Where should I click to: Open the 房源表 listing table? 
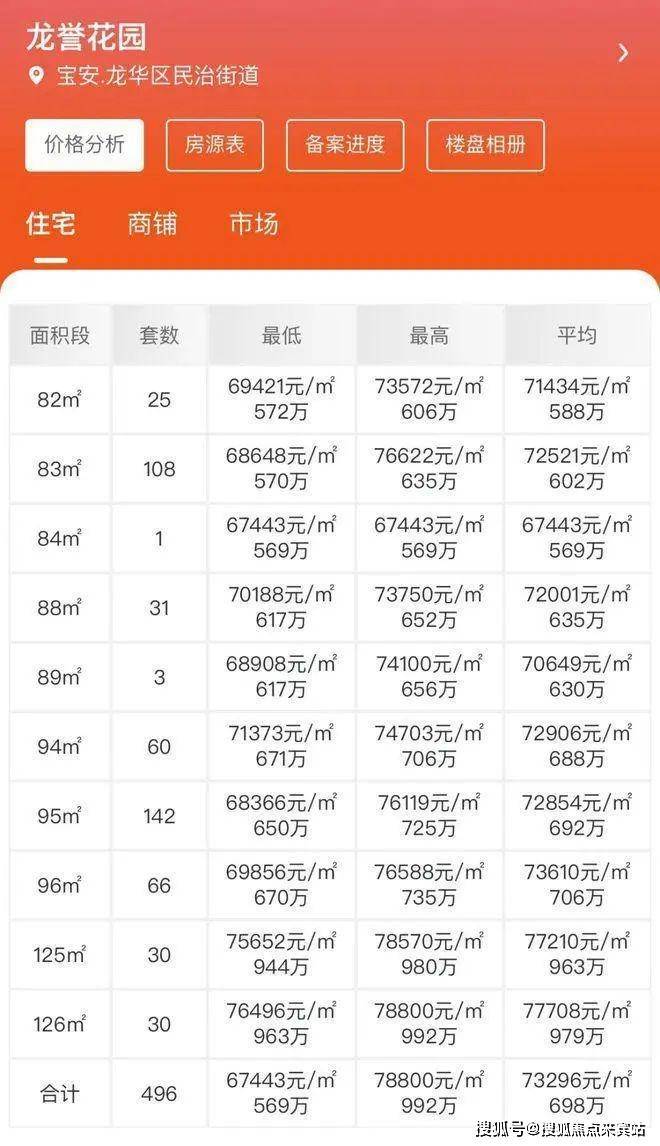pyautogui.click(x=214, y=145)
